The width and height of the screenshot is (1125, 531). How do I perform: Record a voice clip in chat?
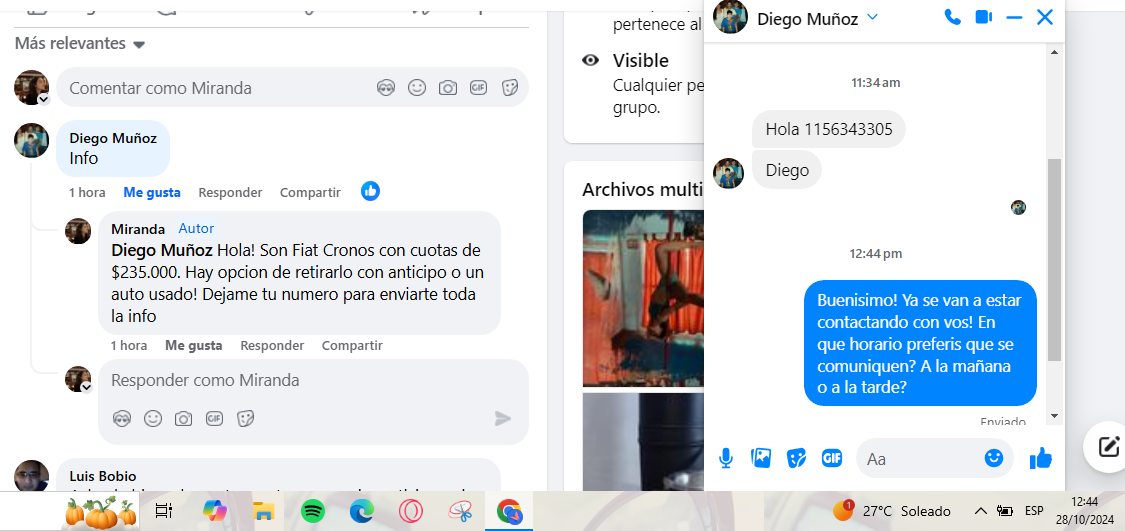[x=726, y=458]
